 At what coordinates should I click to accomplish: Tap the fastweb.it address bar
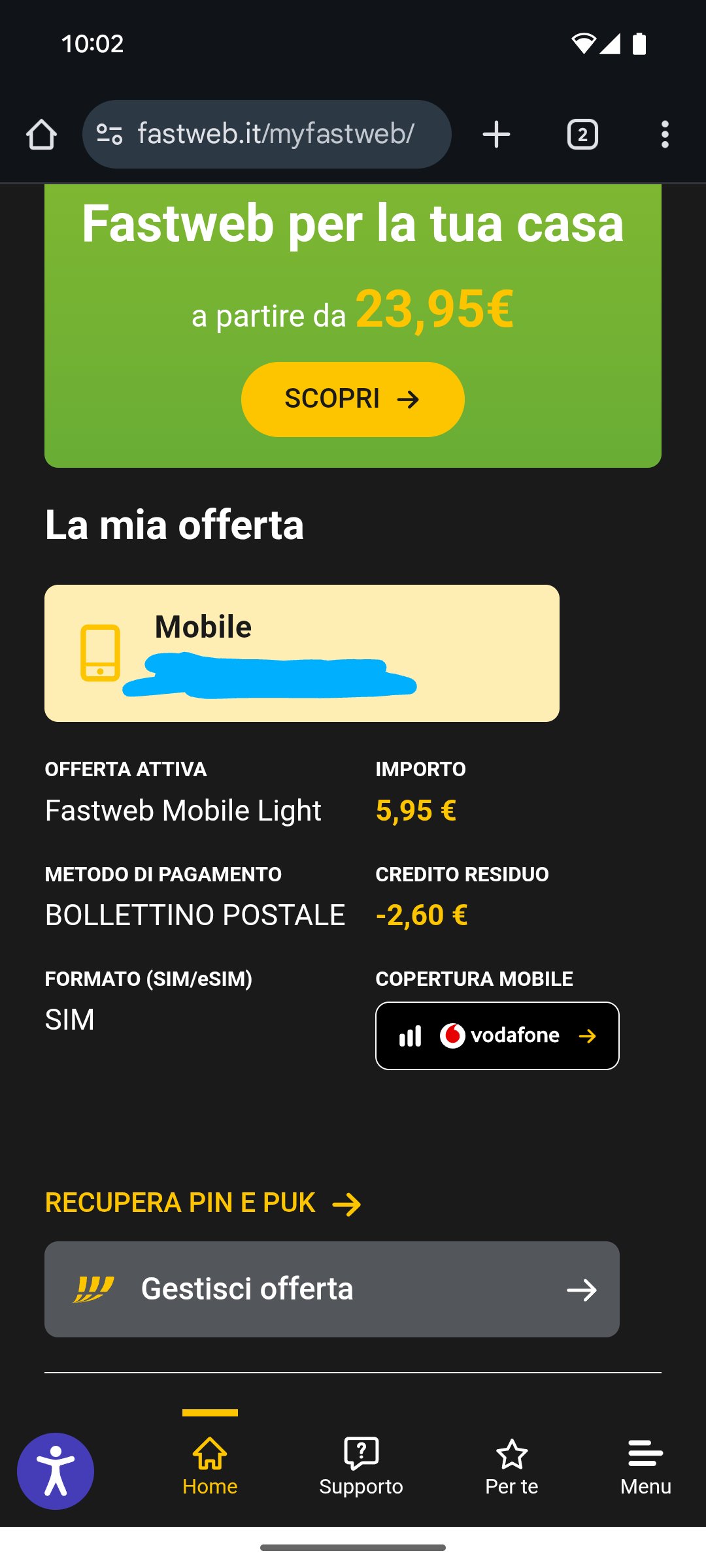[275, 135]
